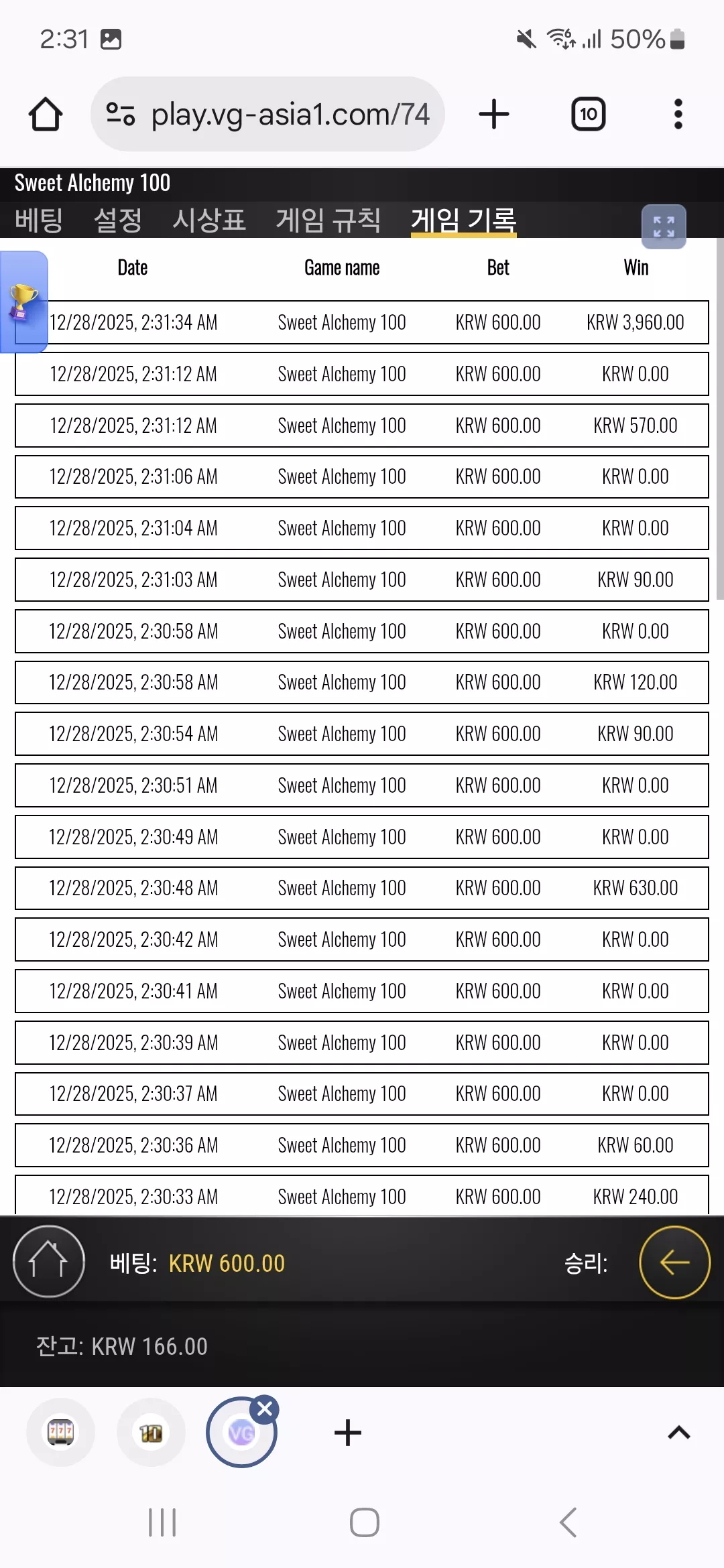
Task: Return to the game with yellow arrow
Action: (x=674, y=1262)
